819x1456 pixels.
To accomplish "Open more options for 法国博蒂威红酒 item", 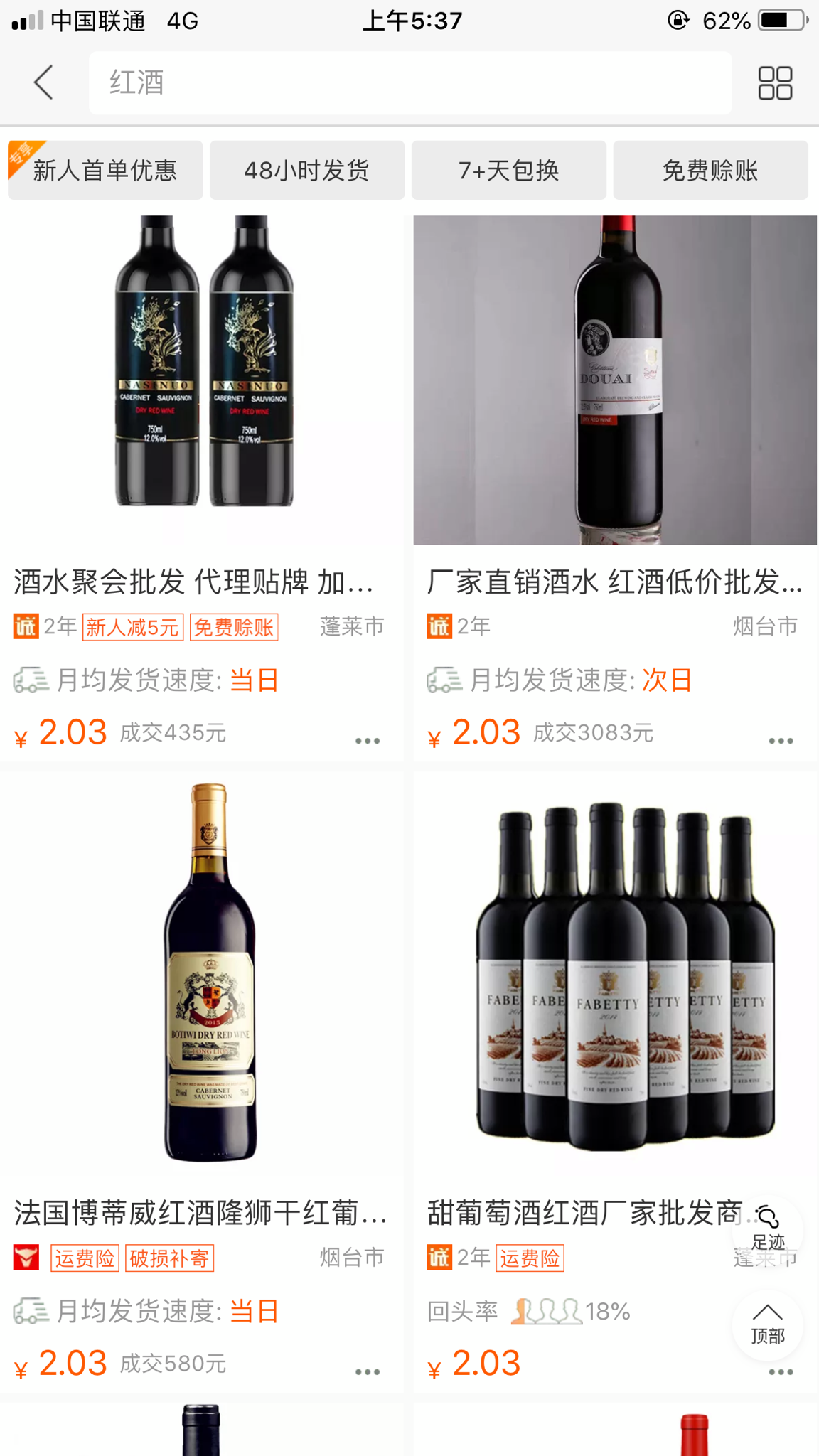I will coord(368,1371).
